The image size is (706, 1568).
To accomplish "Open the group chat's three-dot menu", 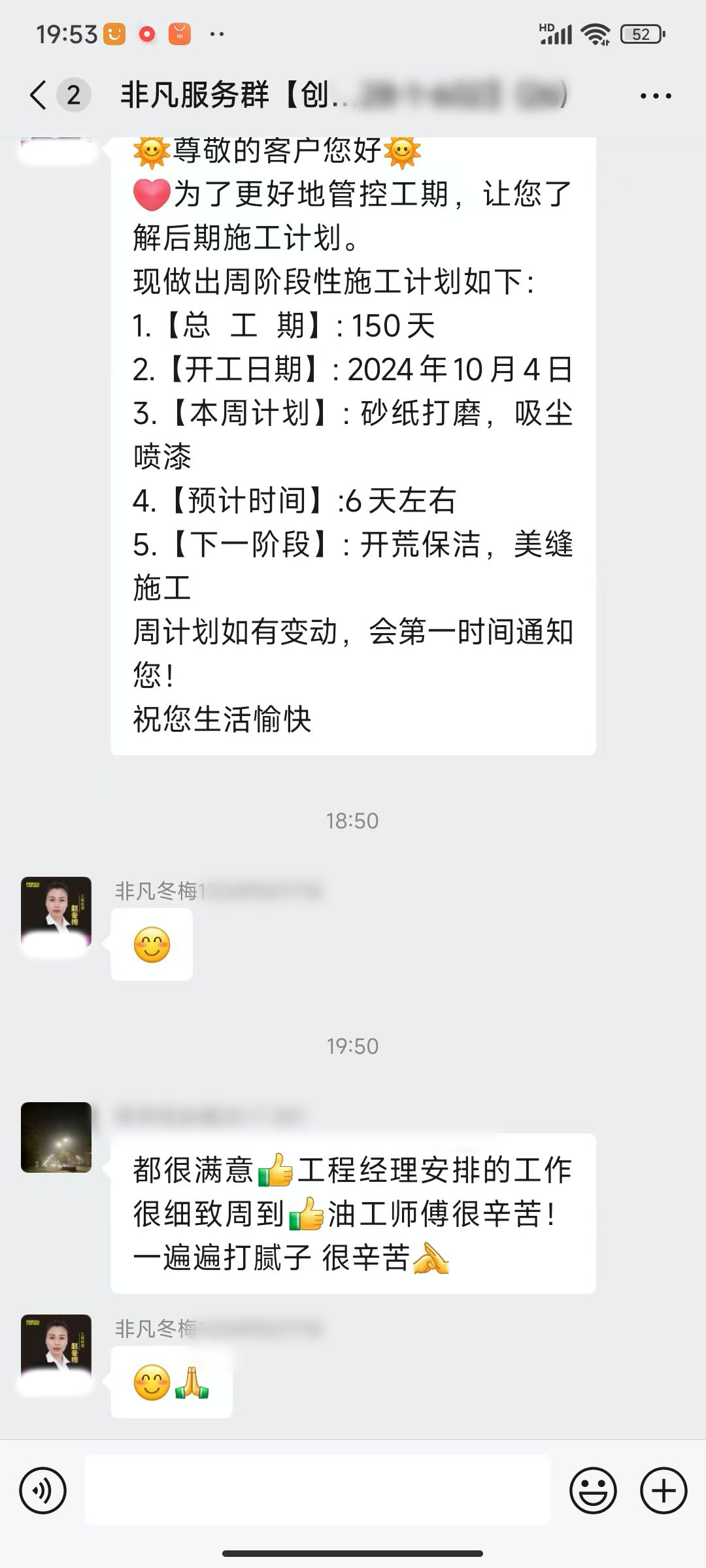I will click(655, 96).
